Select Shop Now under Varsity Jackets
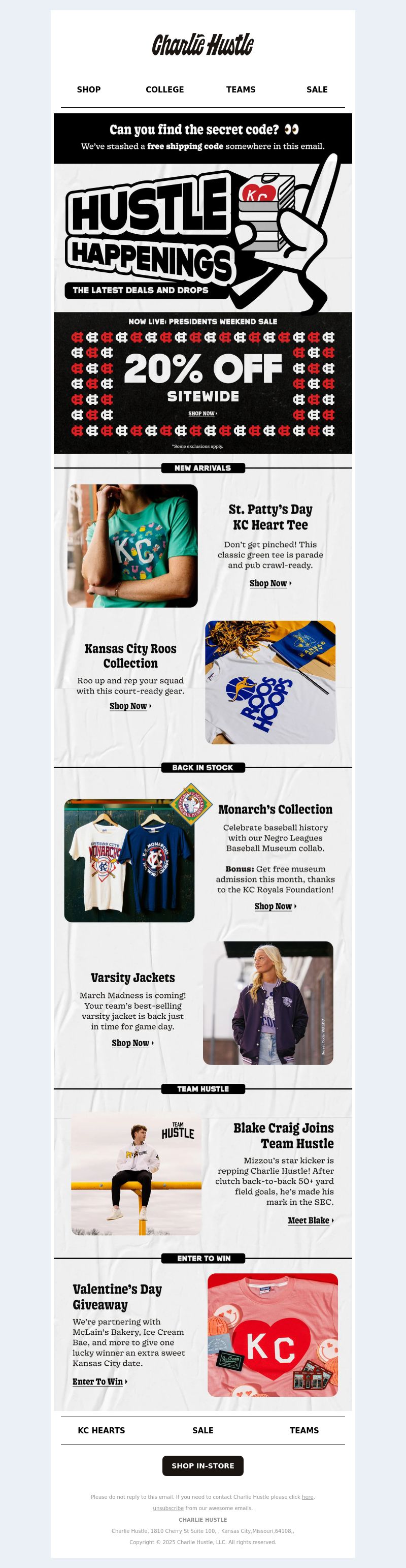Viewport: 406px width, 1568px height. coord(132,1043)
